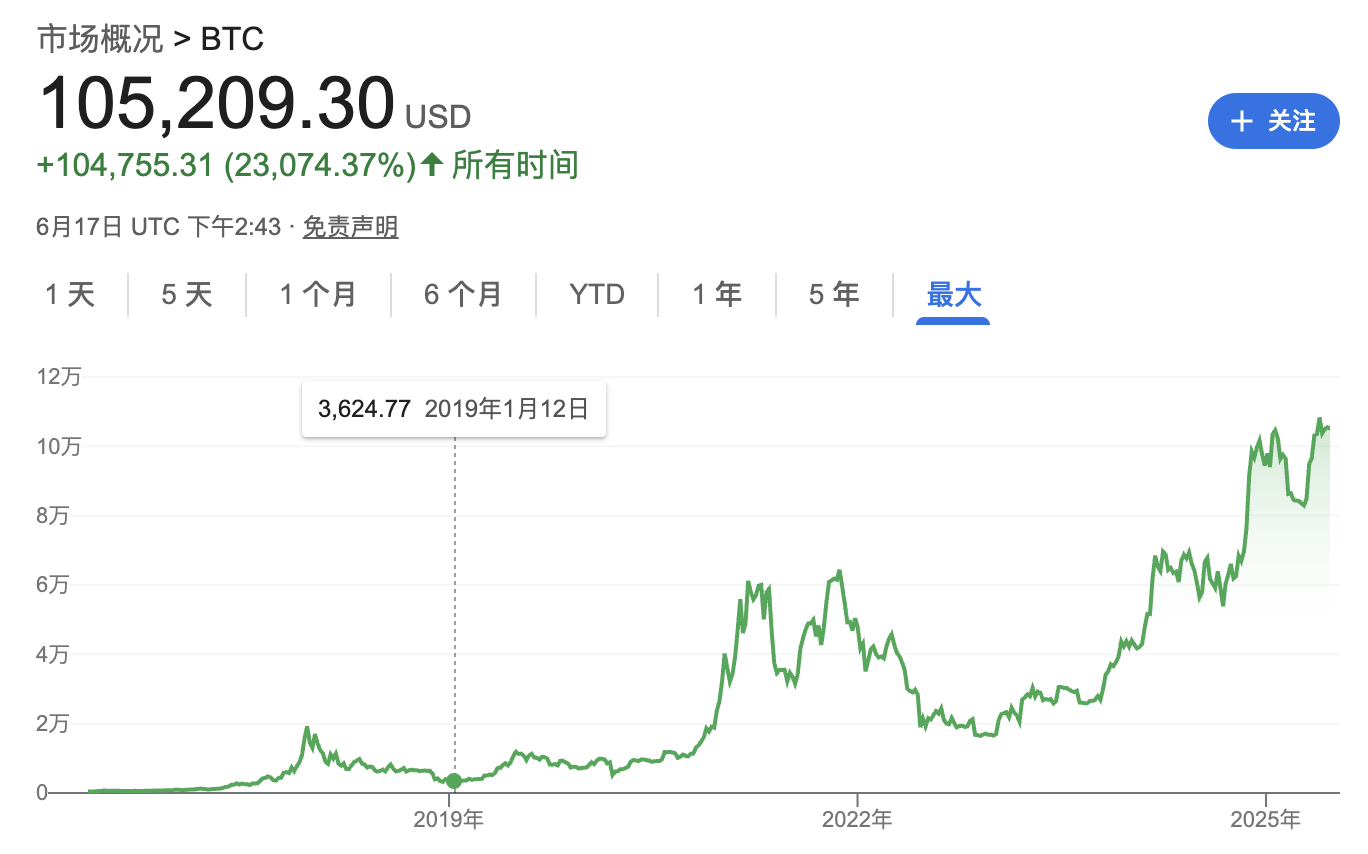This screenshot has width=1368, height=854.
Task: Switch to the 1 天 range
Action: click(x=70, y=294)
